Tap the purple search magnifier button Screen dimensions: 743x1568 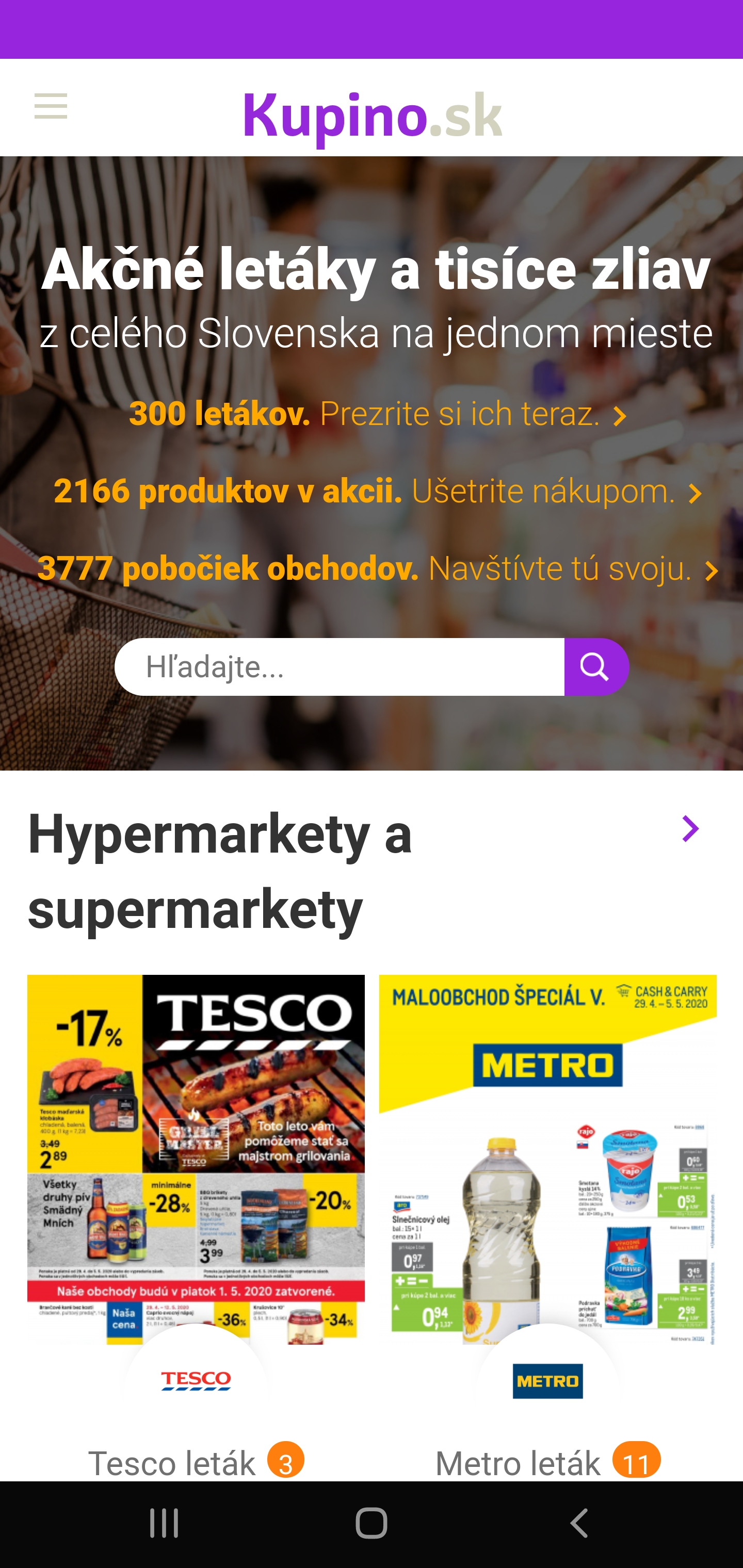(x=595, y=667)
